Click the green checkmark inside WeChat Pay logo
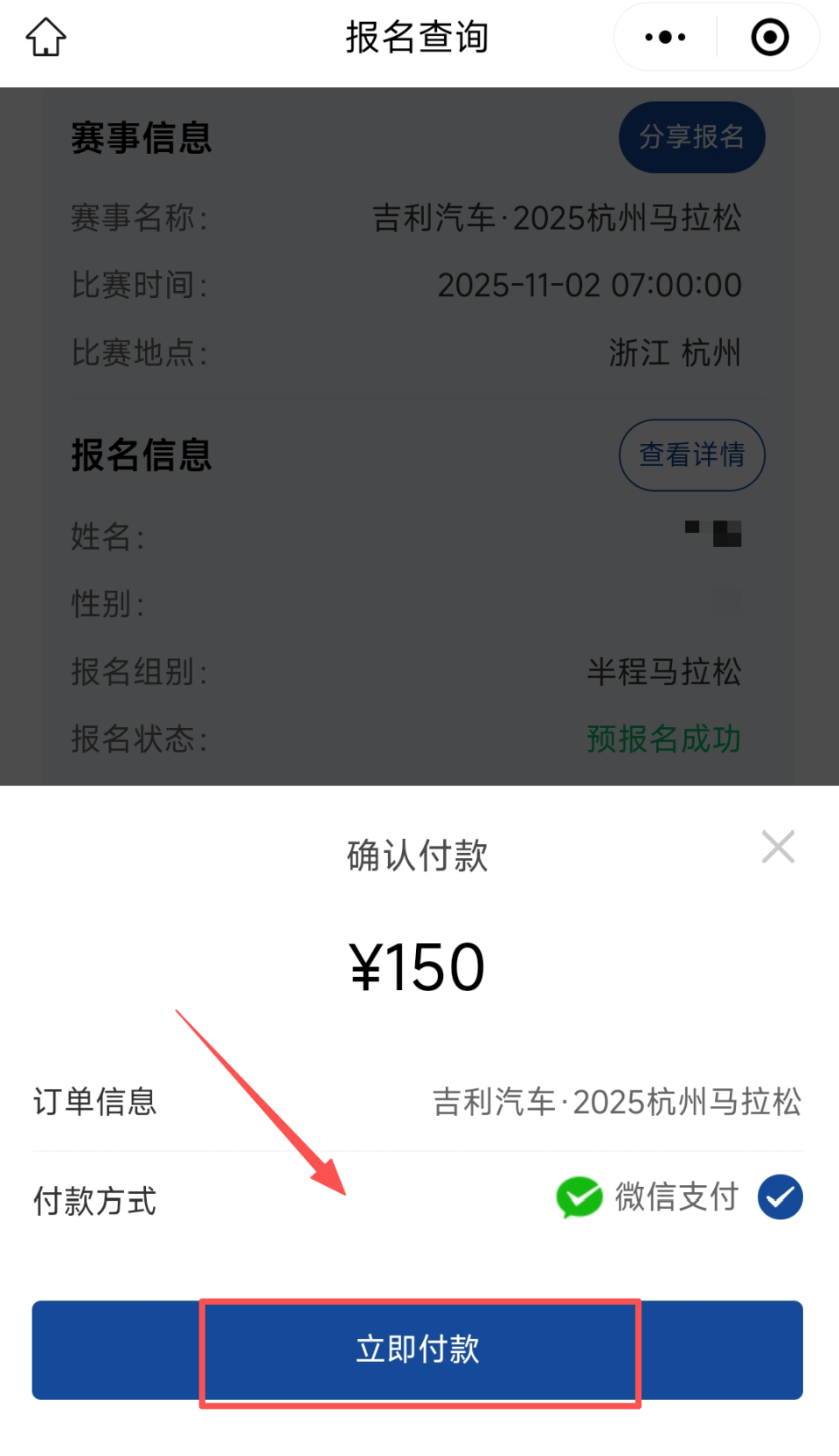The height and width of the screenshot is (1456, 839). pos(579,1197)
